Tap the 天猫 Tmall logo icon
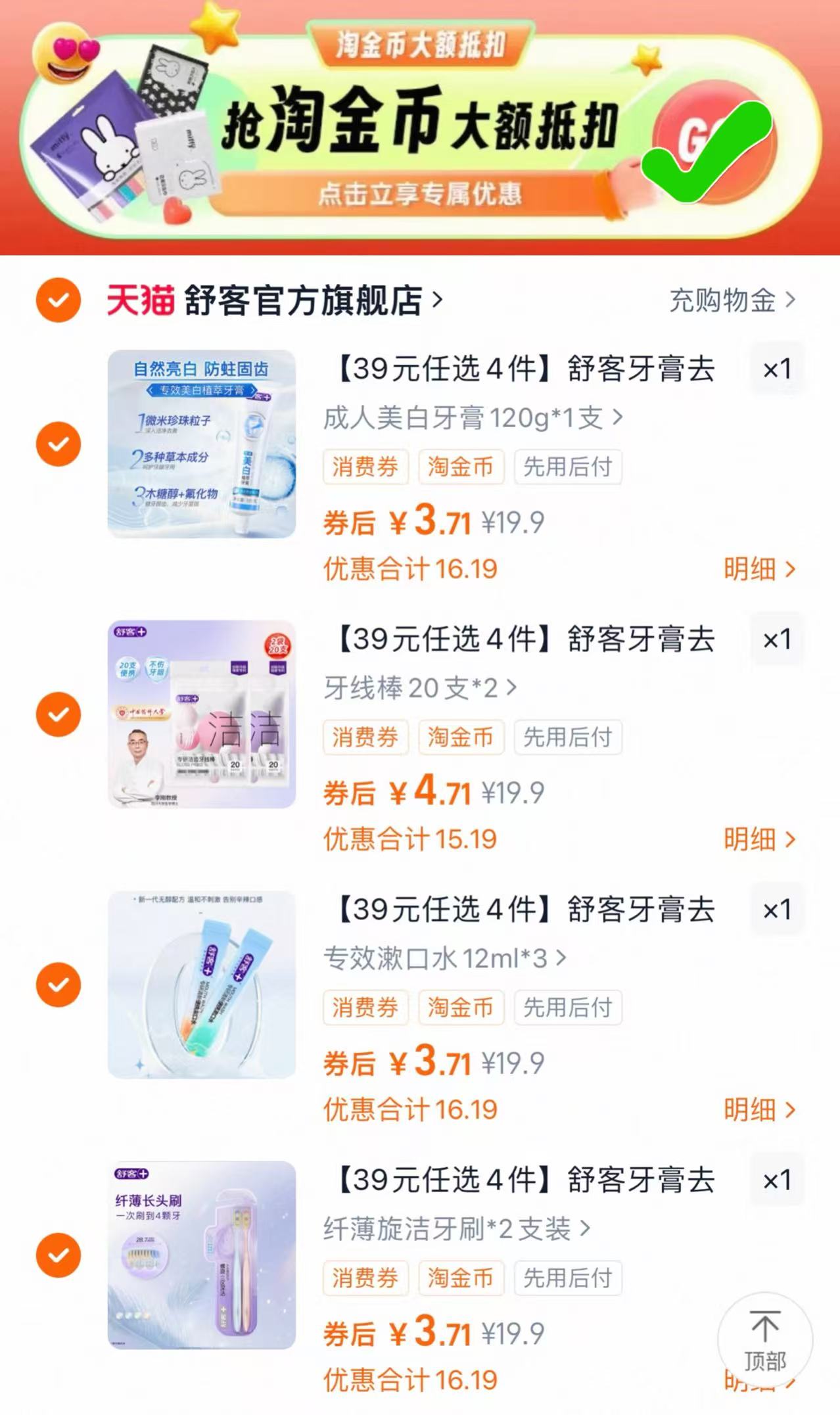The height and width of the screenshot is (1415, 840). pos(140,300)
